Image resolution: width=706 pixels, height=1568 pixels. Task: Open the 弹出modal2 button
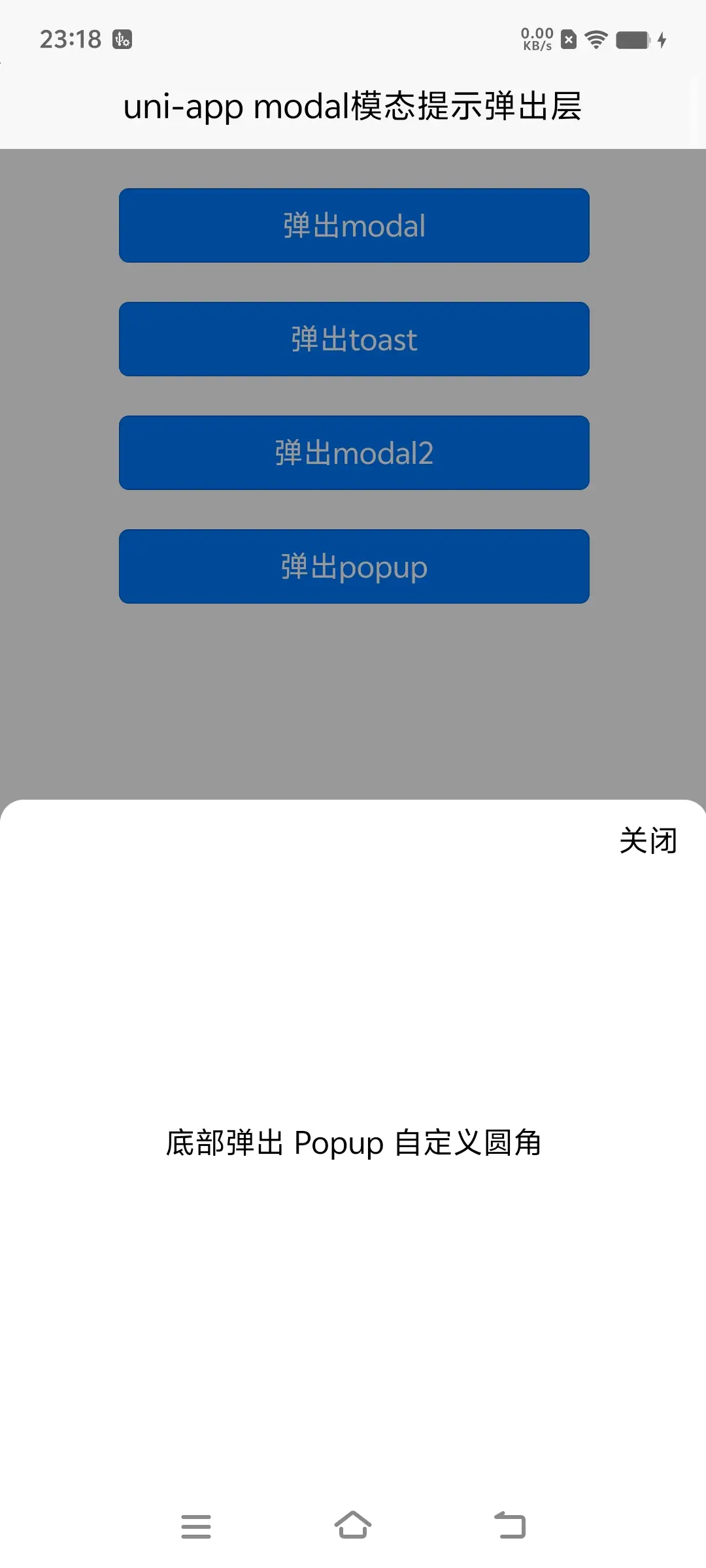tap(354, 453)
